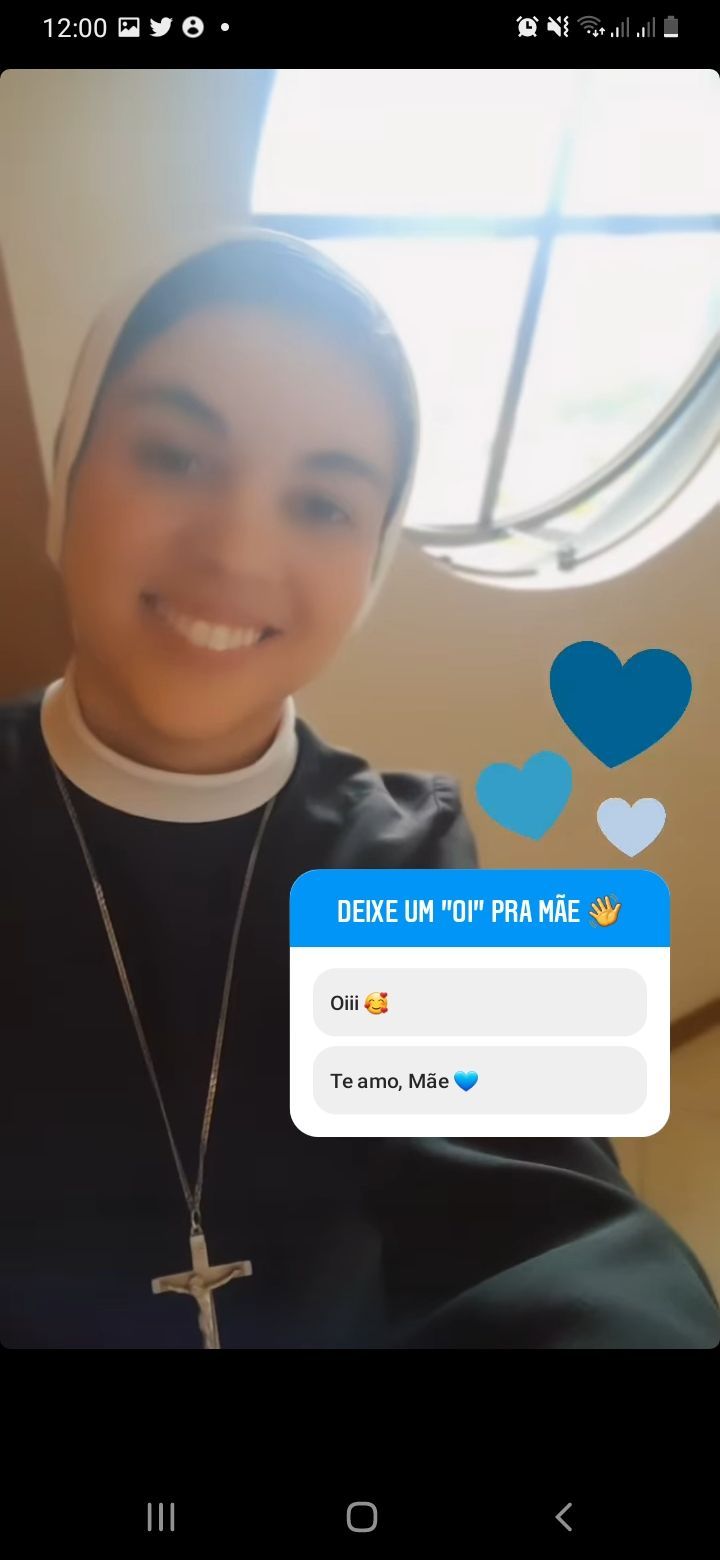The width and height of the screenshot is (720, 1560).
Task: Go to the home screen
Action: pyautogui.click(x=361, y=1516)
